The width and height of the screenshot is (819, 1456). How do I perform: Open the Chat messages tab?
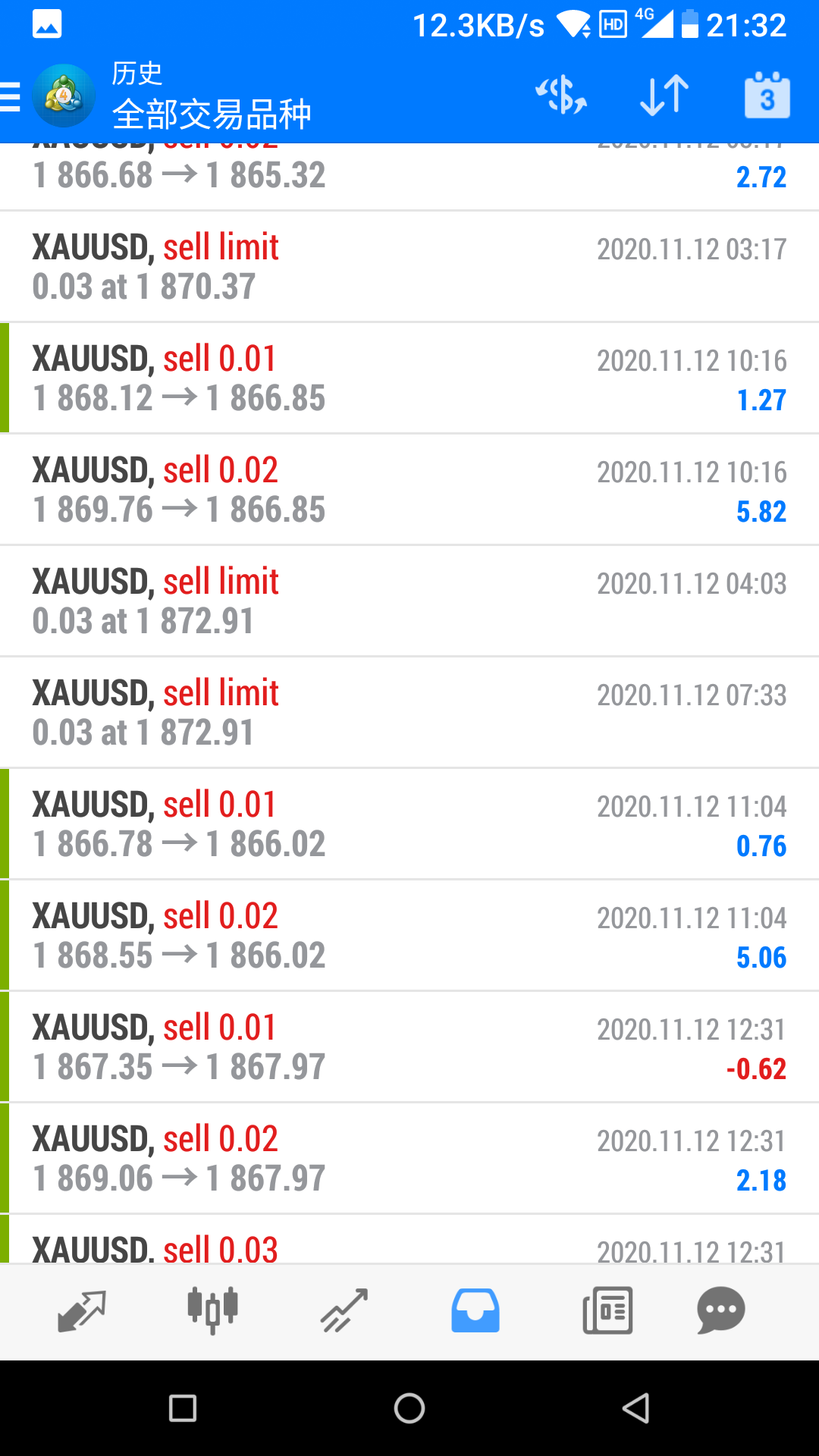(x=720, y=1310)
